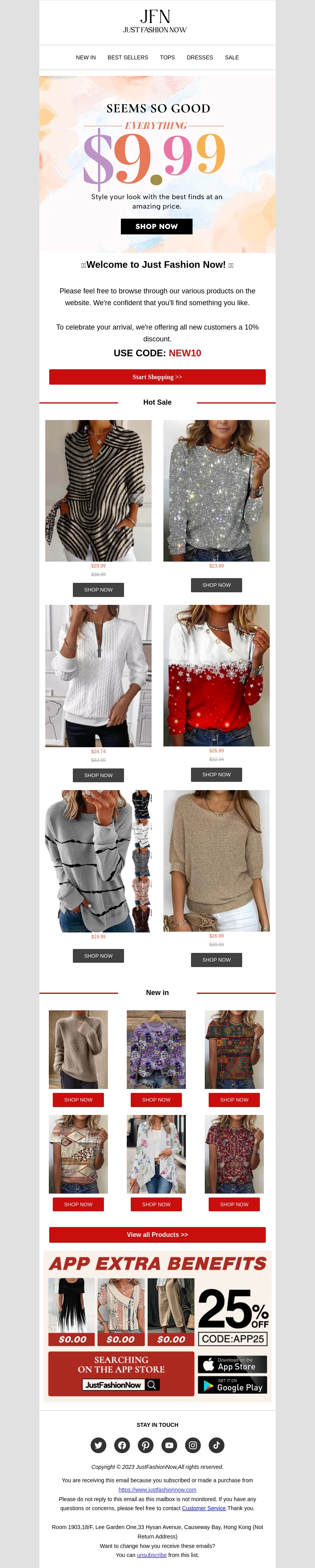Image resolution: width=315 pixels, height=1568 pixels.
Task: Contact Customer Service via link
Action: click(x=204, y=1508)
